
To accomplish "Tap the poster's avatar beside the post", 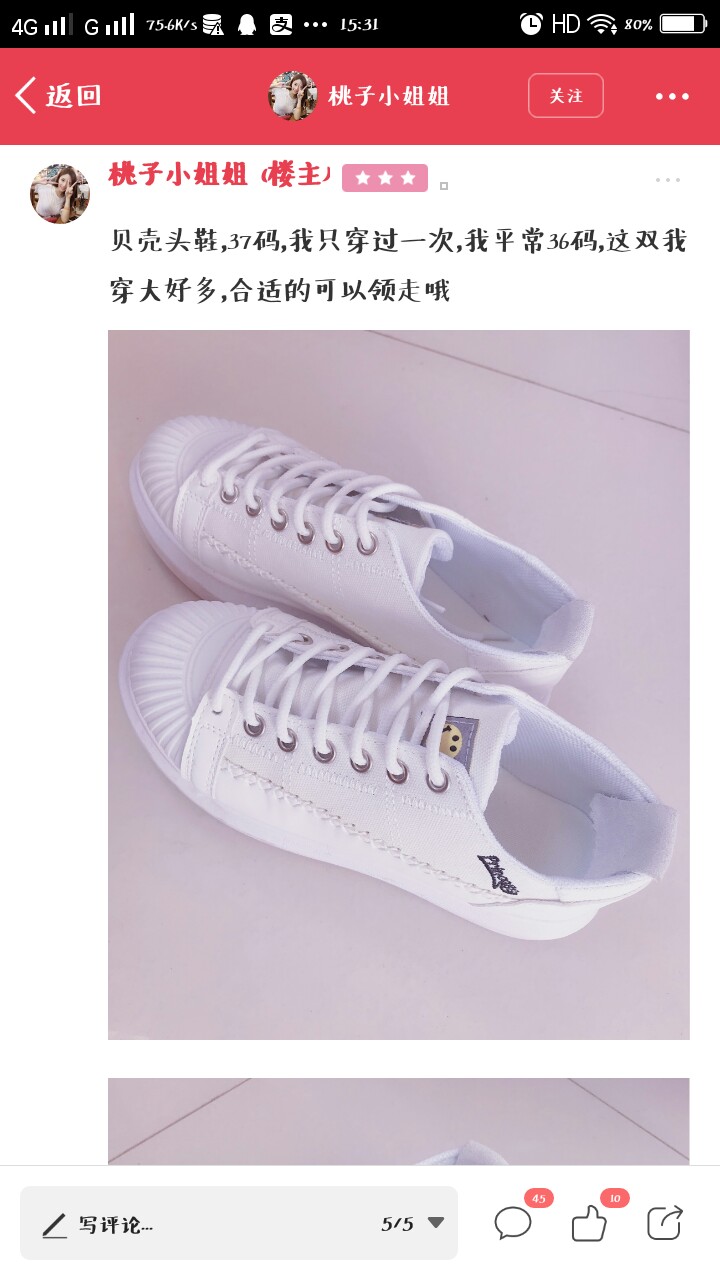I will coord(60,193).
